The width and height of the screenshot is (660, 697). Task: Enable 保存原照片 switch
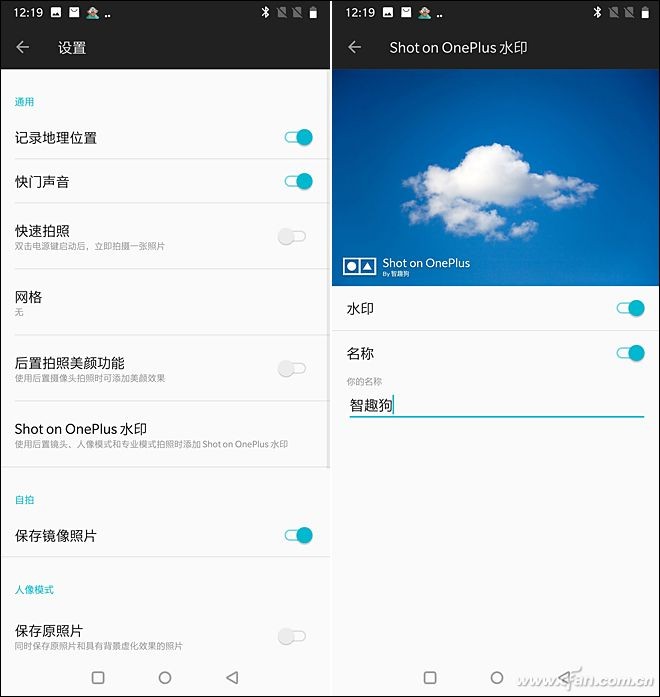pos(291,636)
